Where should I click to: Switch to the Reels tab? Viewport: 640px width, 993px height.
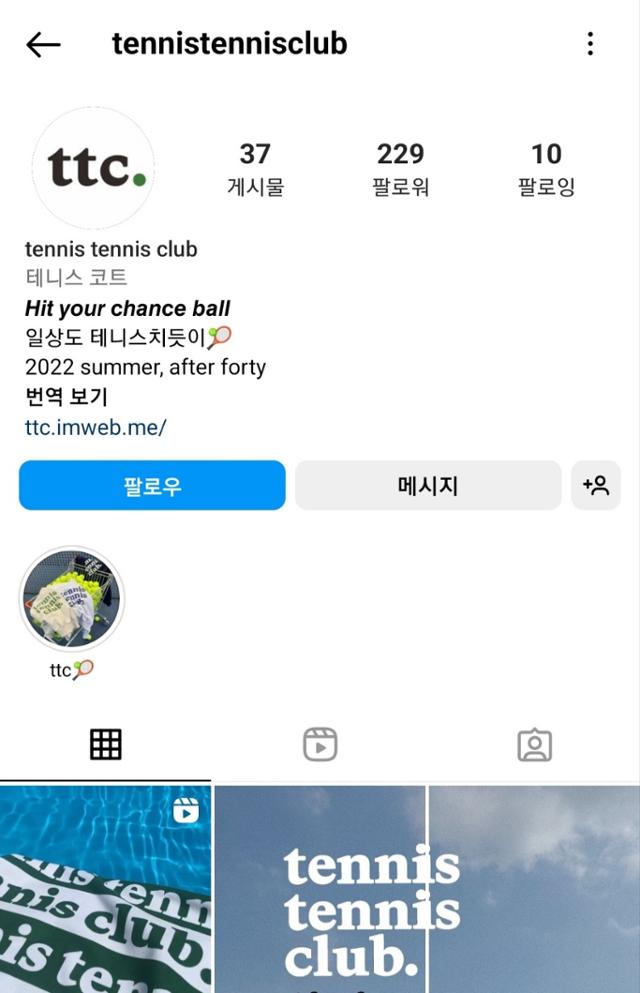(320, 745)
